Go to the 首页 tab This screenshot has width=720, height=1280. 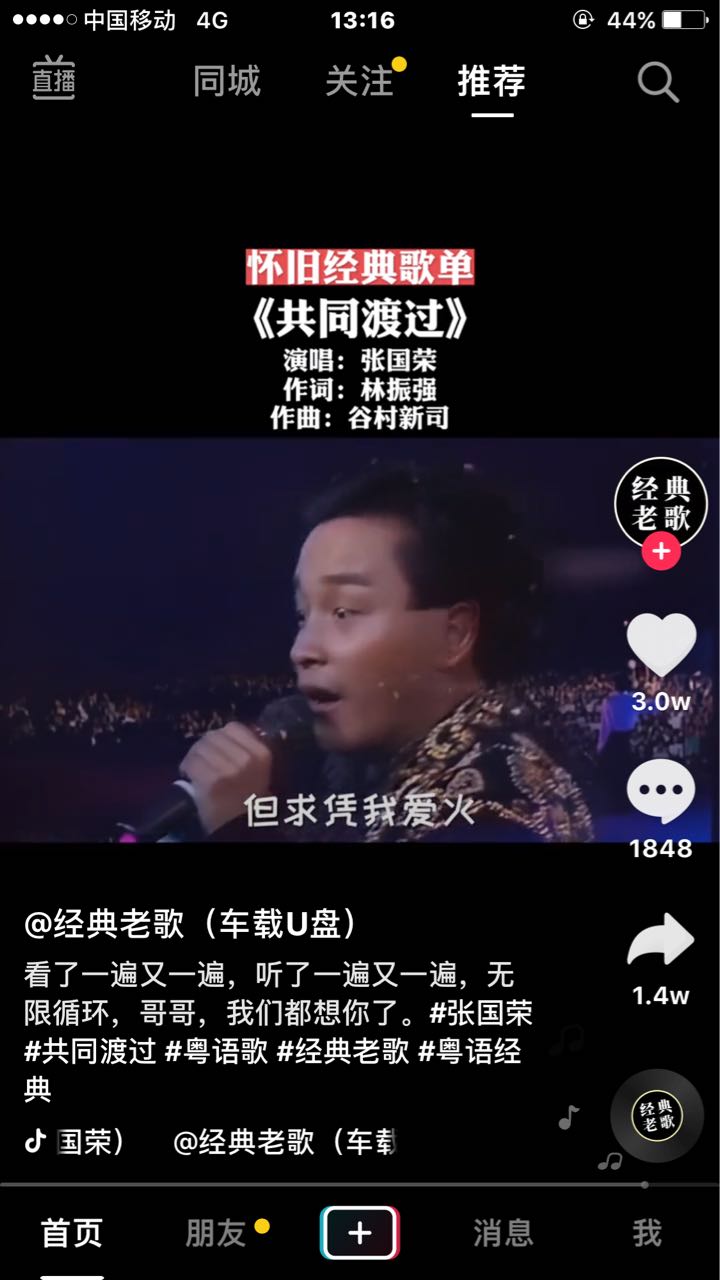coord(71,1233)
